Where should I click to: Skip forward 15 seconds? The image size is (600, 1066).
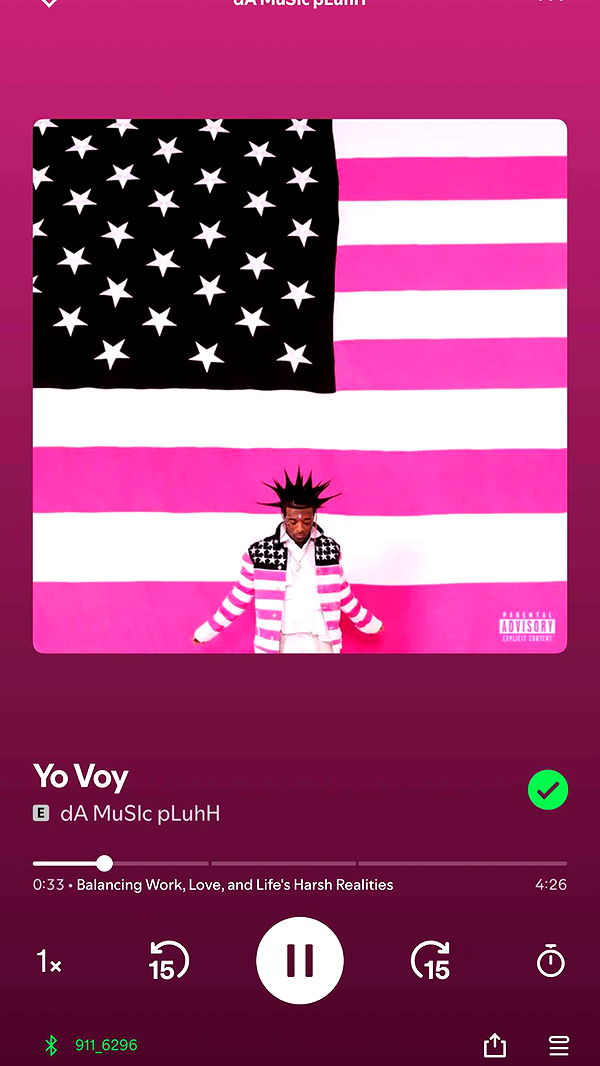[x=431, y=962]
